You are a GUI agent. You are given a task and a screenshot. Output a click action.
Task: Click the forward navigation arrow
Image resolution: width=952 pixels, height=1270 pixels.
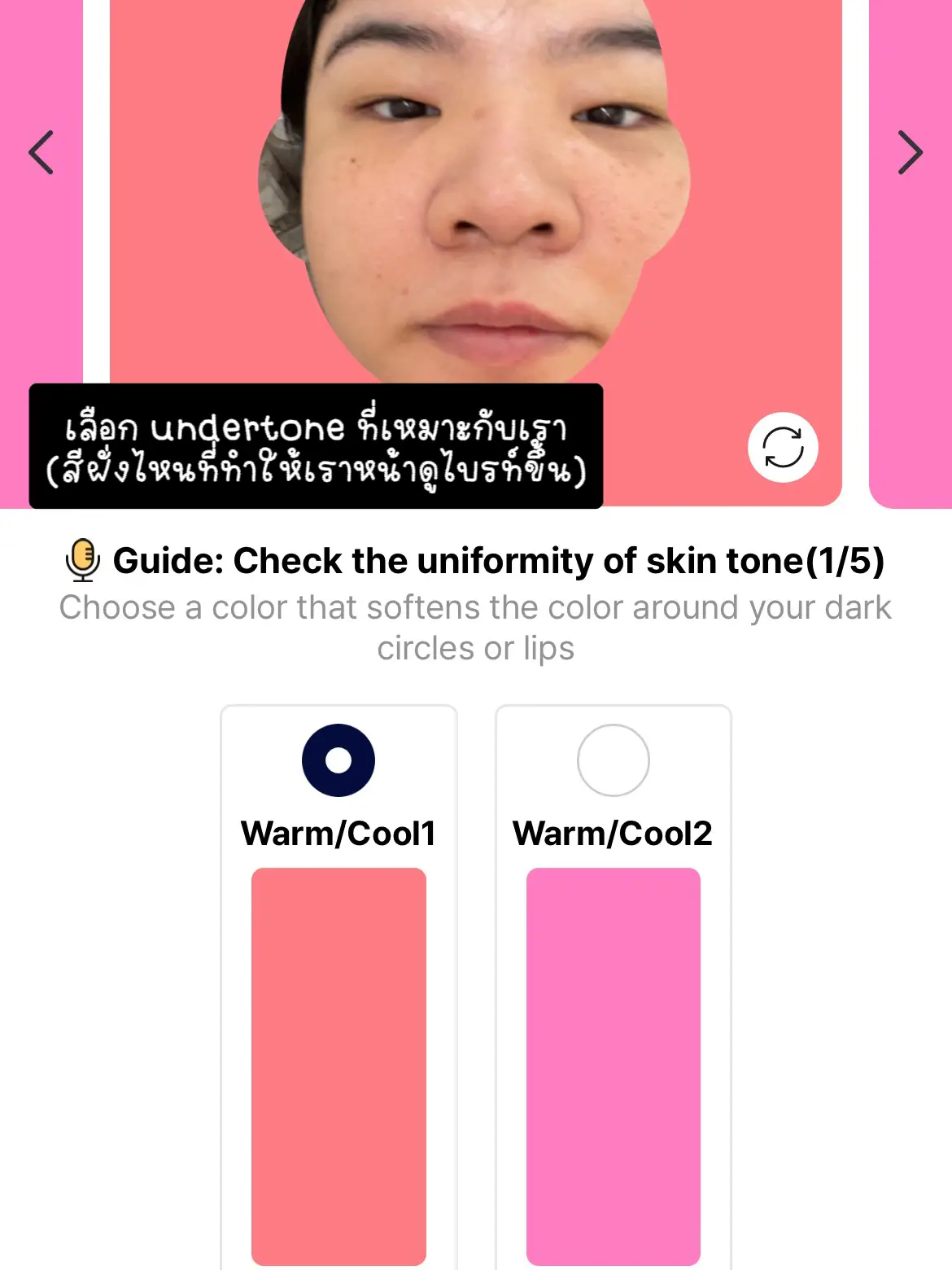(x=909, y=151)
